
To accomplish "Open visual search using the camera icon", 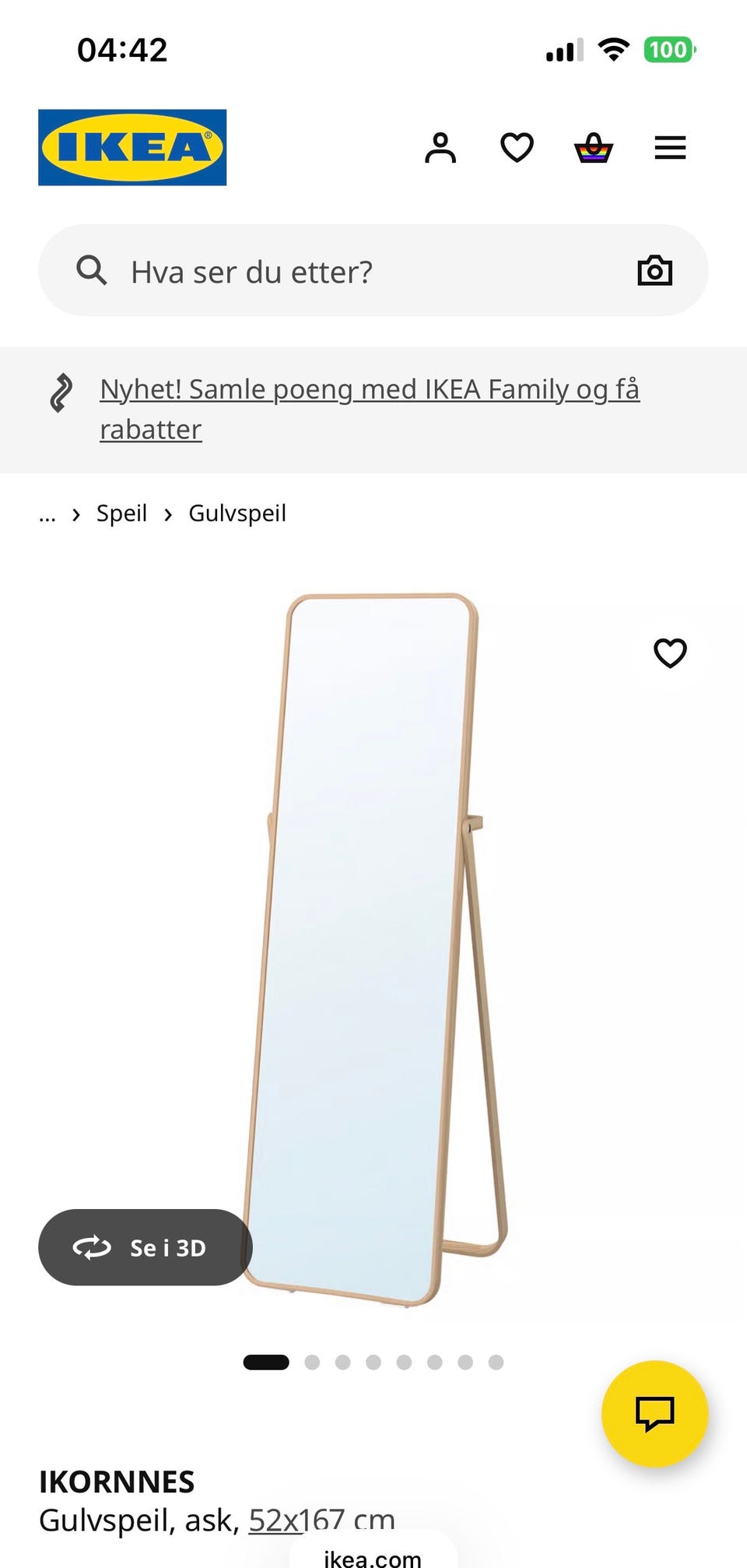I will [x=654, y=271].
